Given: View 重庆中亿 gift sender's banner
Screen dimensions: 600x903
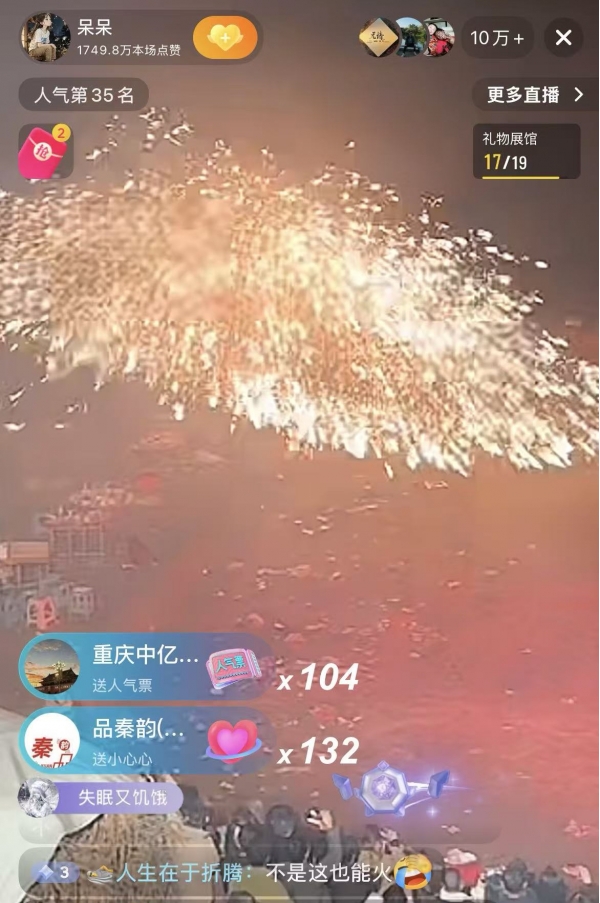Looking at the screenshot, I should [140, 667].
